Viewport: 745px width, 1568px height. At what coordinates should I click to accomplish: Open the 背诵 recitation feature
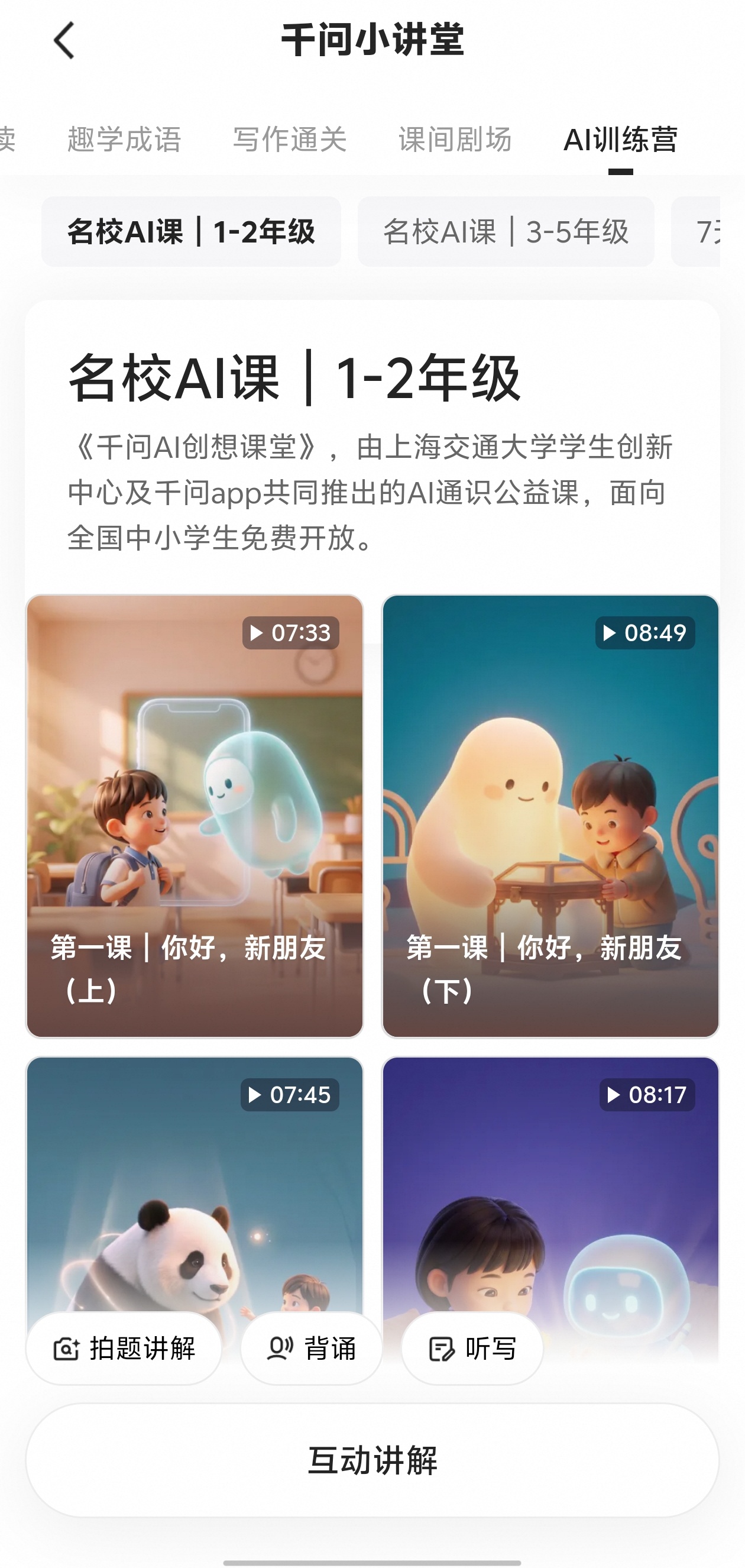coord(311,1348)
